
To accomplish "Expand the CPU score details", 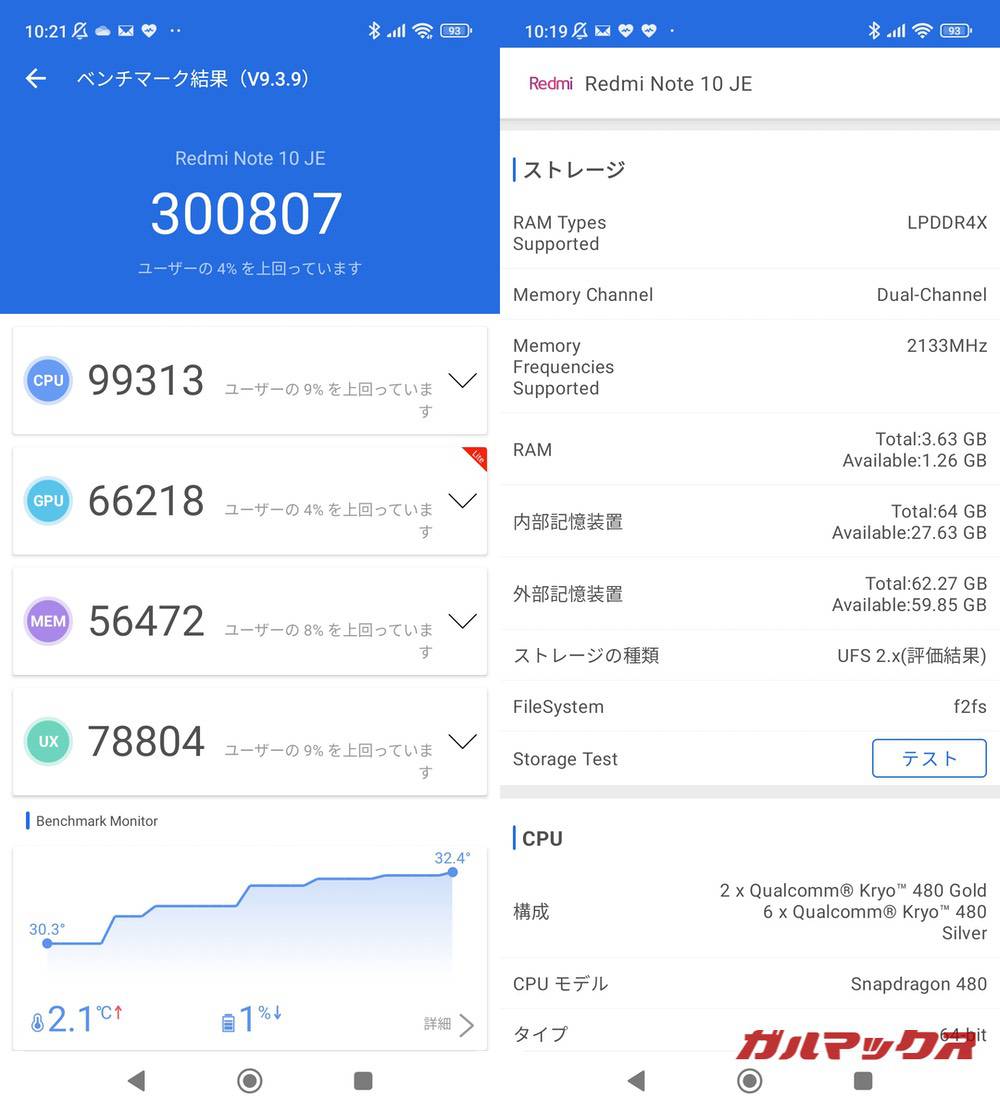I will point(462,380).
